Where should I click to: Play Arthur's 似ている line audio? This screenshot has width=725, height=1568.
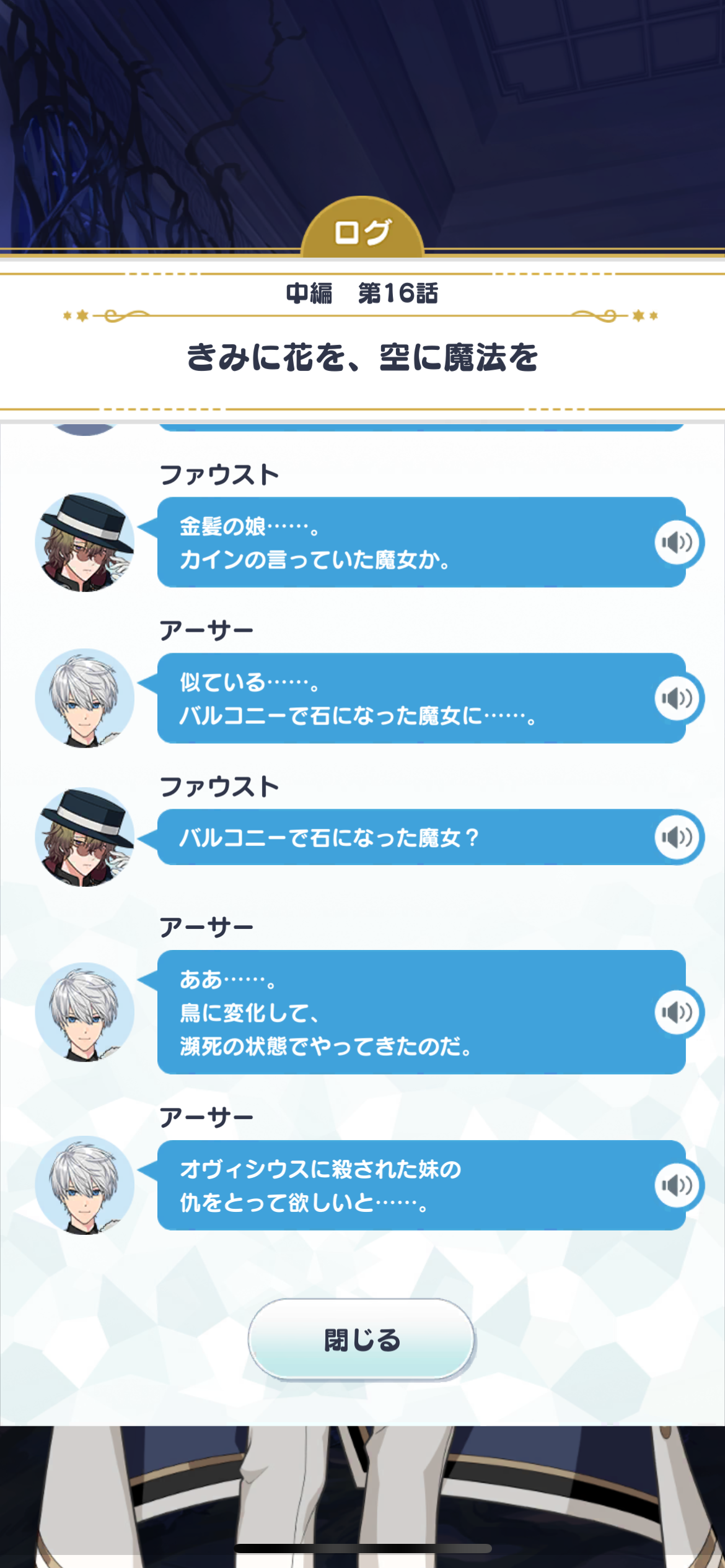pos(677,699)
